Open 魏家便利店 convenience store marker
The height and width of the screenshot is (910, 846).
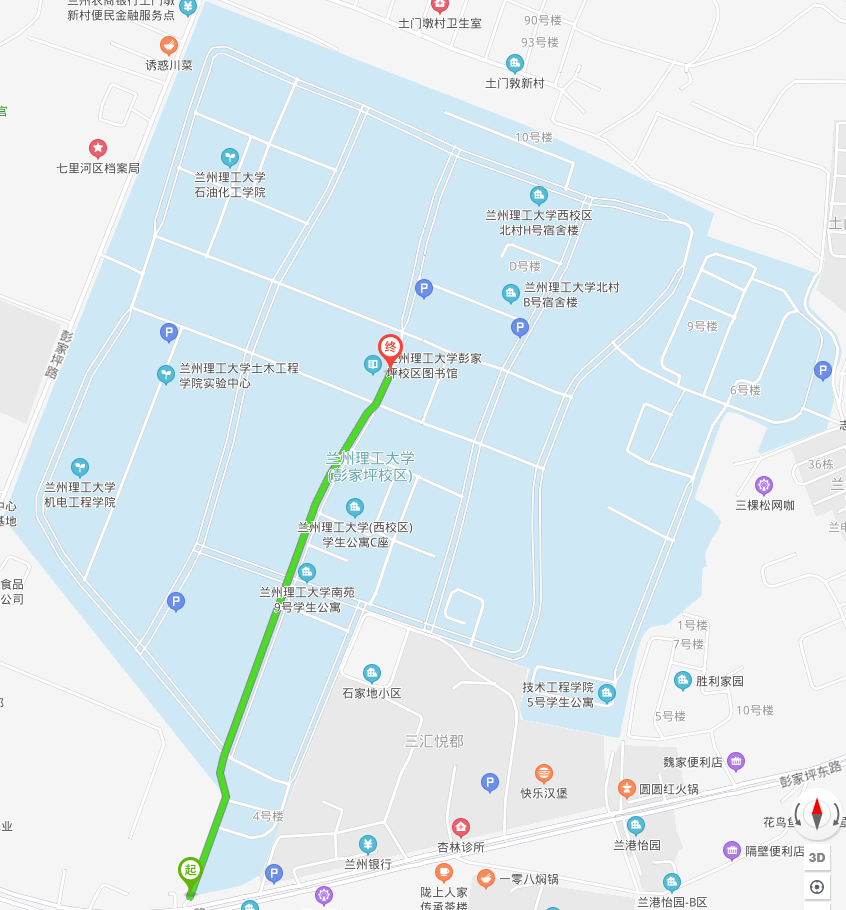point(736,762)
